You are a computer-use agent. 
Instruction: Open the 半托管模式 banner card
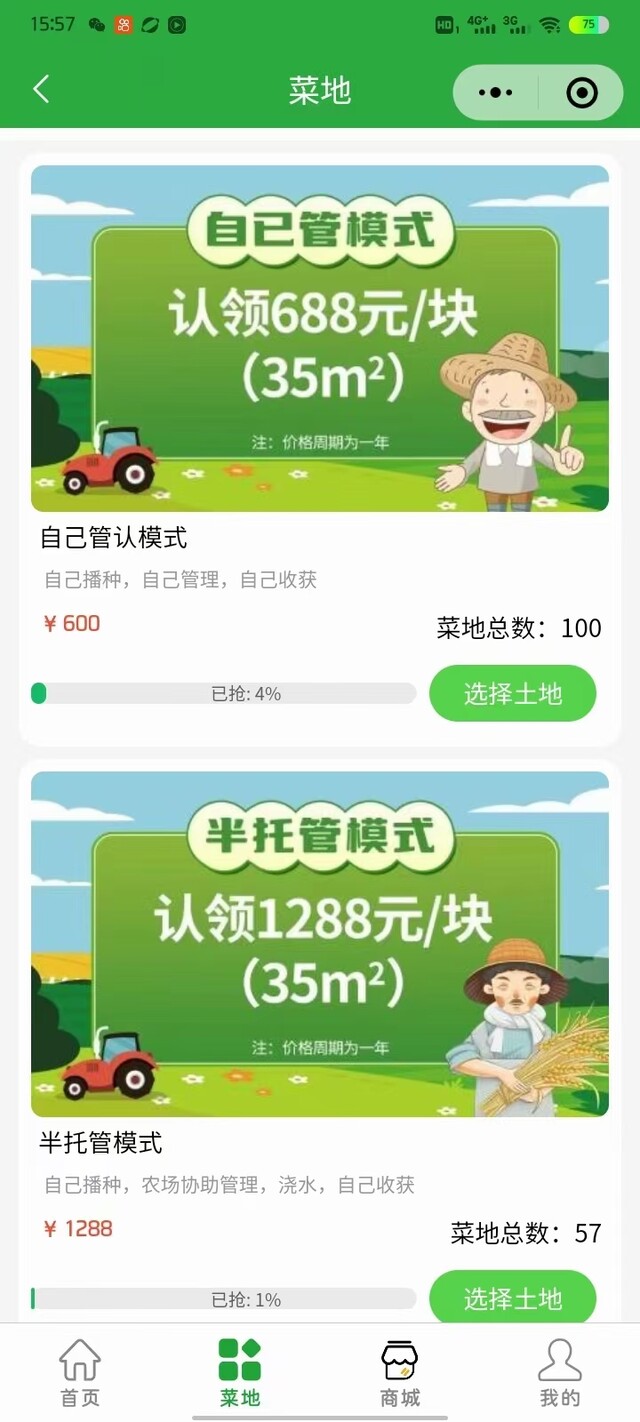320,943
